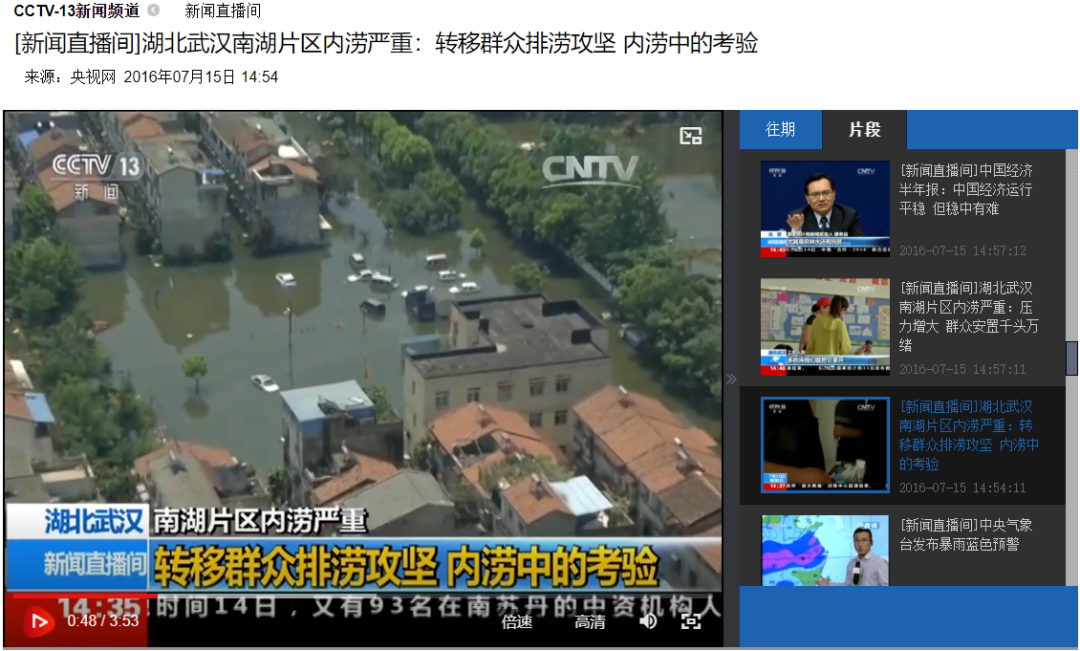1080x651 pixels.
Task: Enter fullscreen video mode
Action: click(691, 621)
